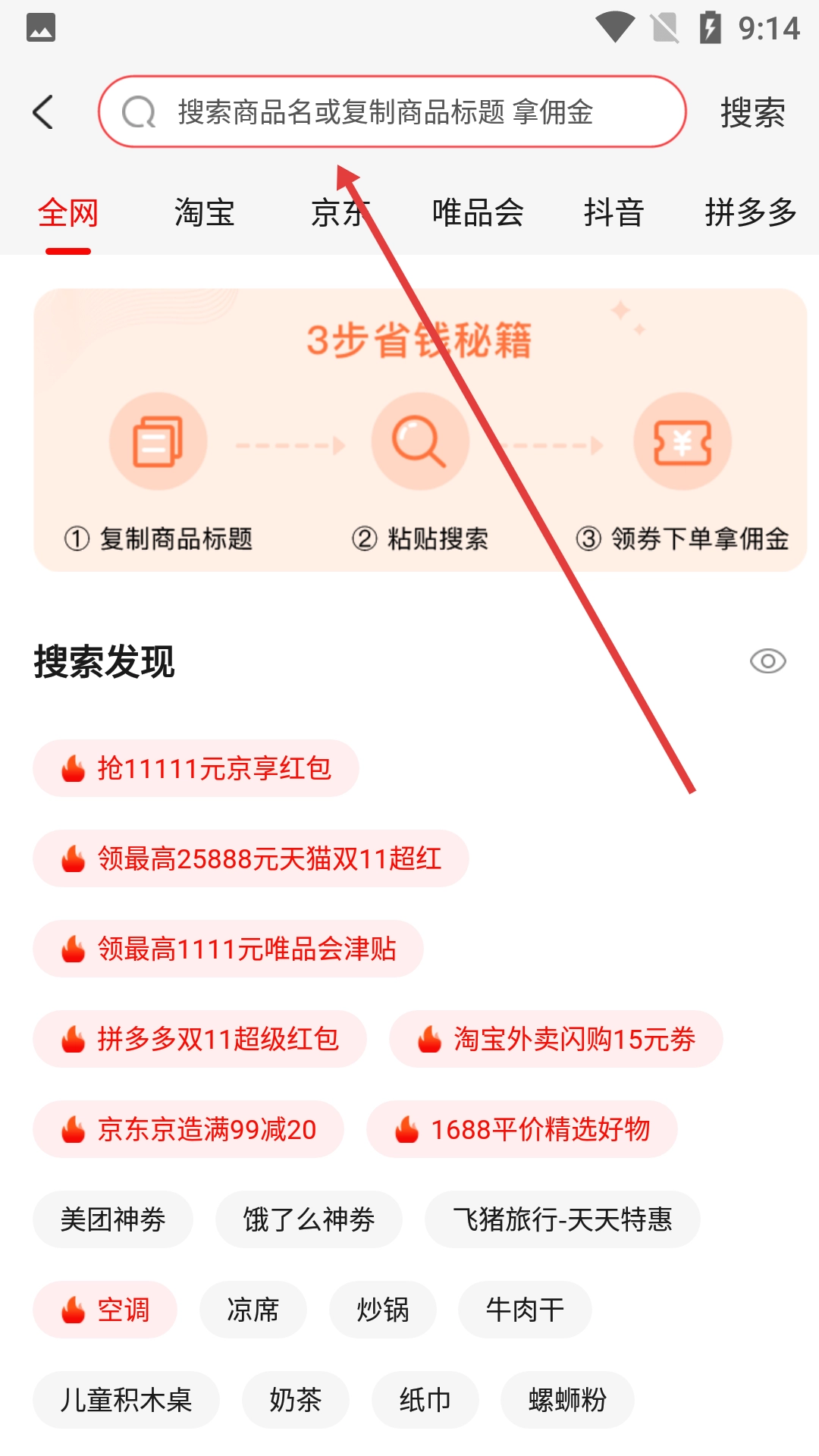Search 抢11111元京享红包
Screen dimensions: 819x1456
pos(196,768)
